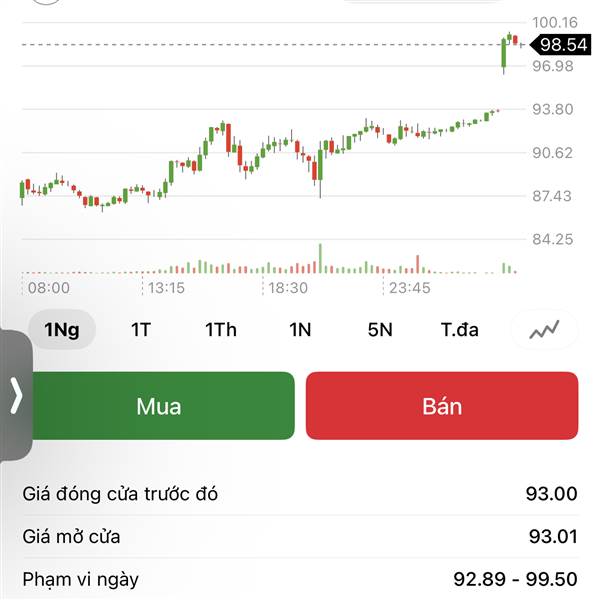Expand the side panel arrow handle

point(16,396)
